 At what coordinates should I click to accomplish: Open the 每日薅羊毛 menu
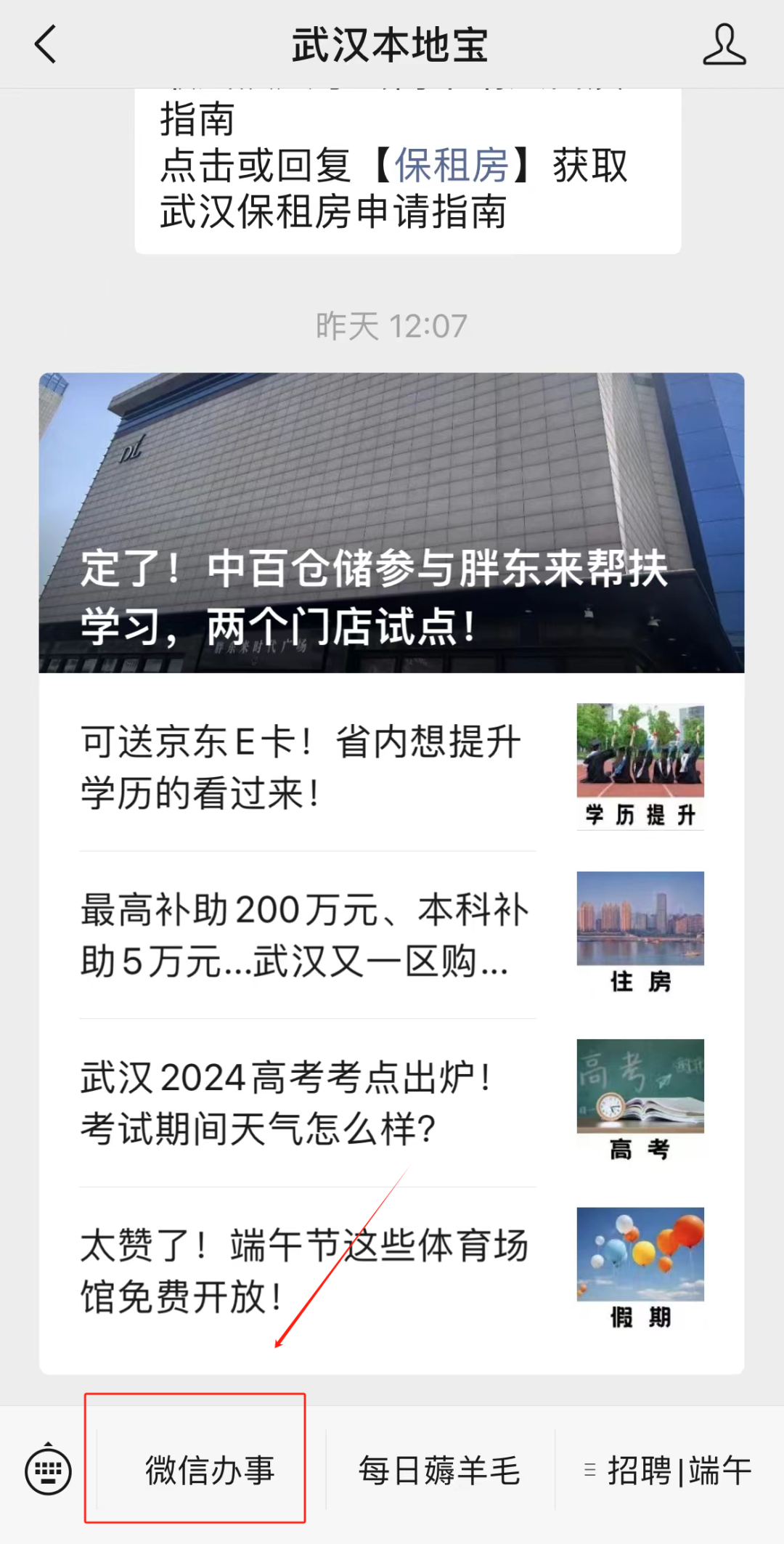pos(439,1471)
